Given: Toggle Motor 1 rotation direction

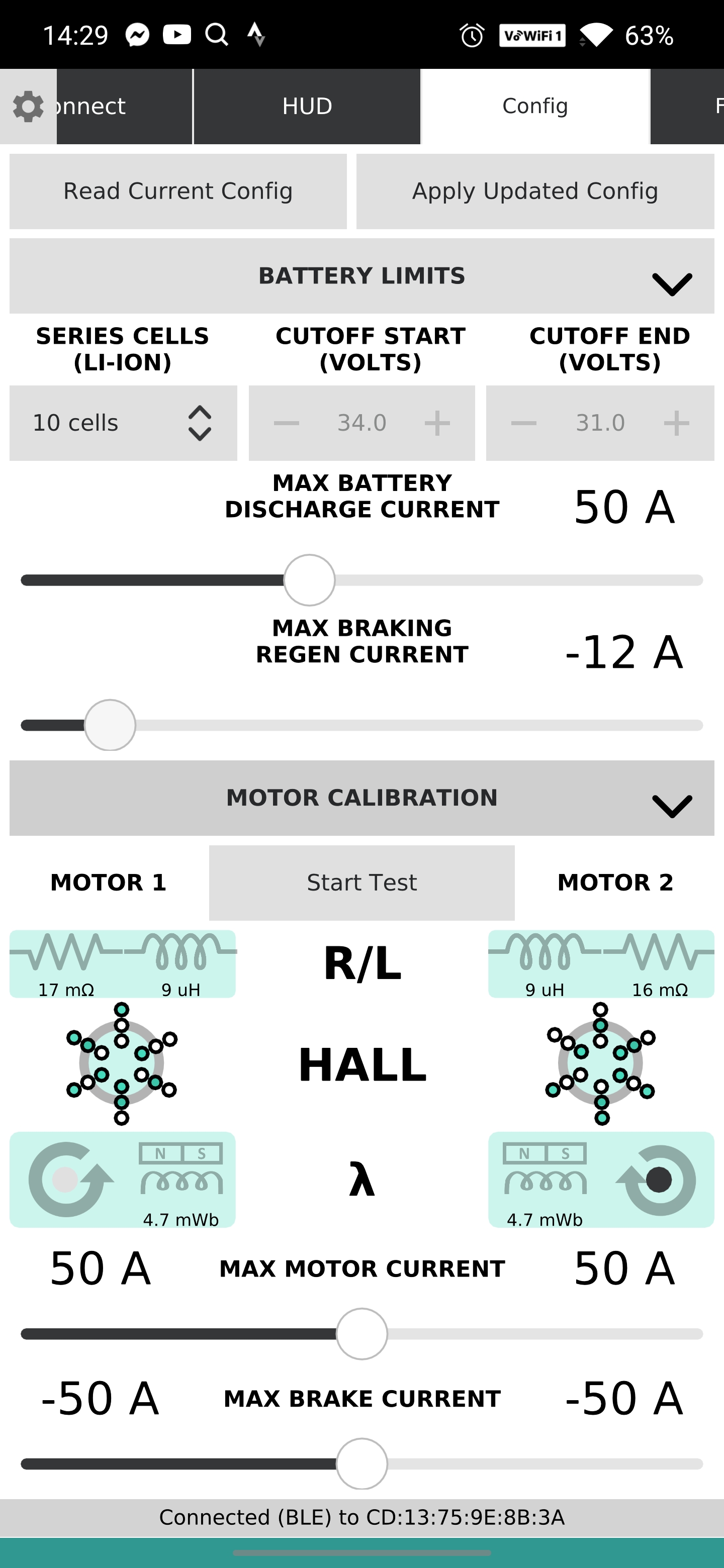Looking at the screenshot, I should (x=68, y=1179).
